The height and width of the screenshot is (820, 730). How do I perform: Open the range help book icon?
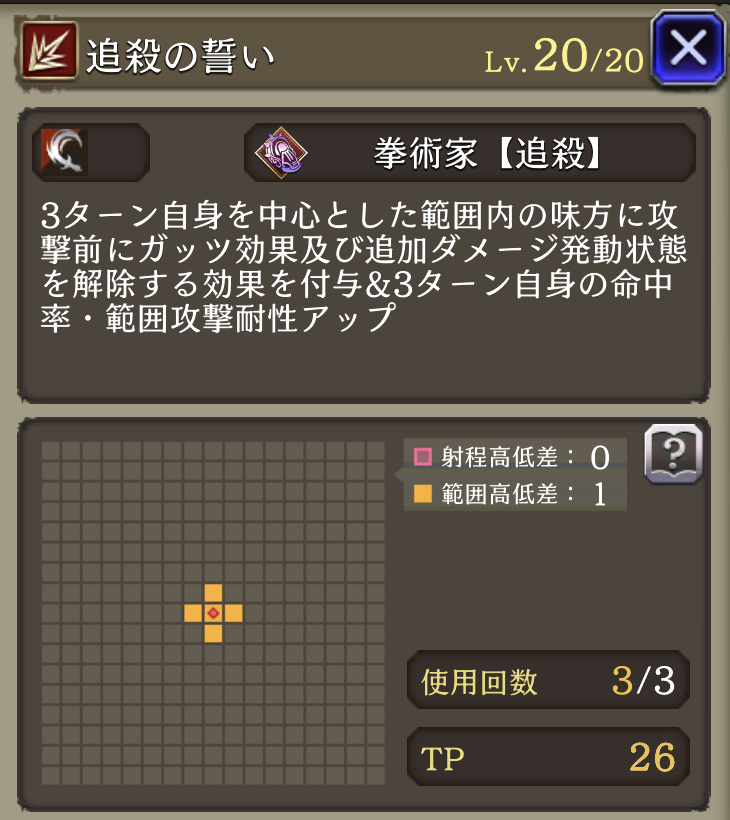673,454
